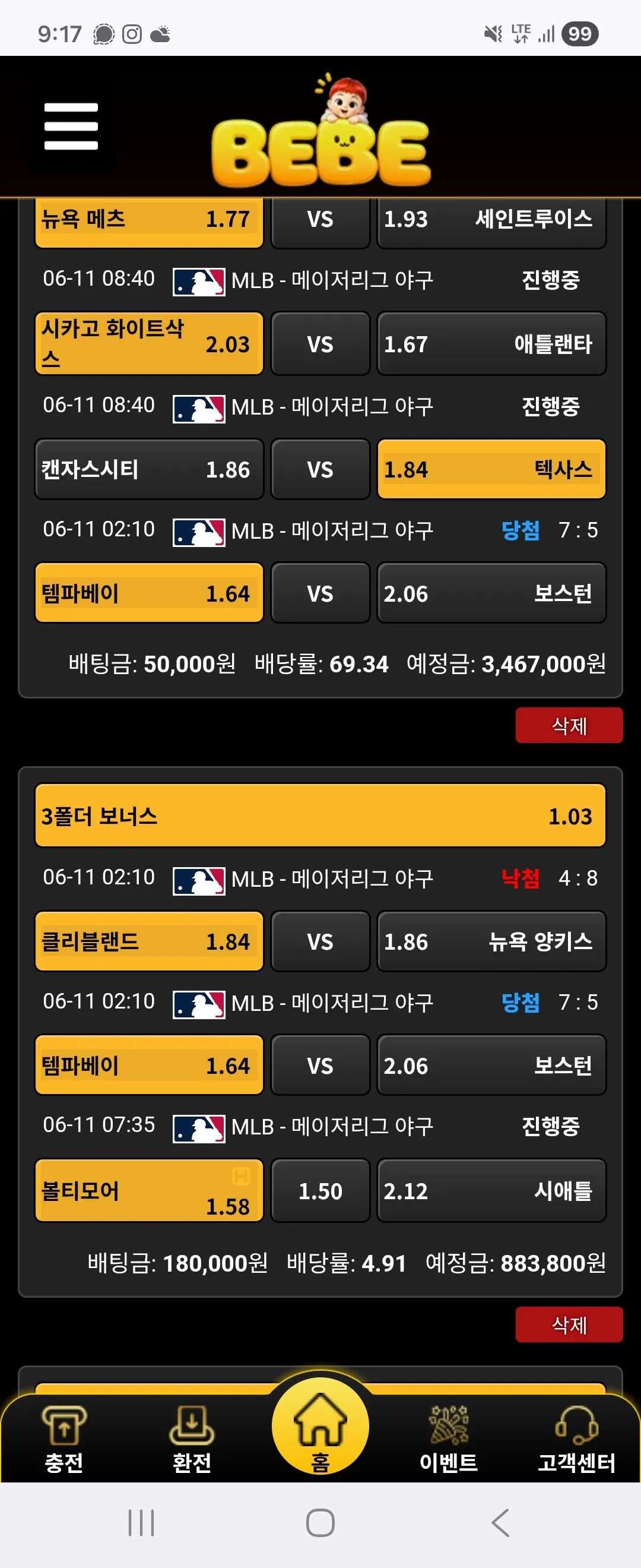Choose 캔자스시티 at 1.86
The image size is (641, 1568).
(149, 469)
